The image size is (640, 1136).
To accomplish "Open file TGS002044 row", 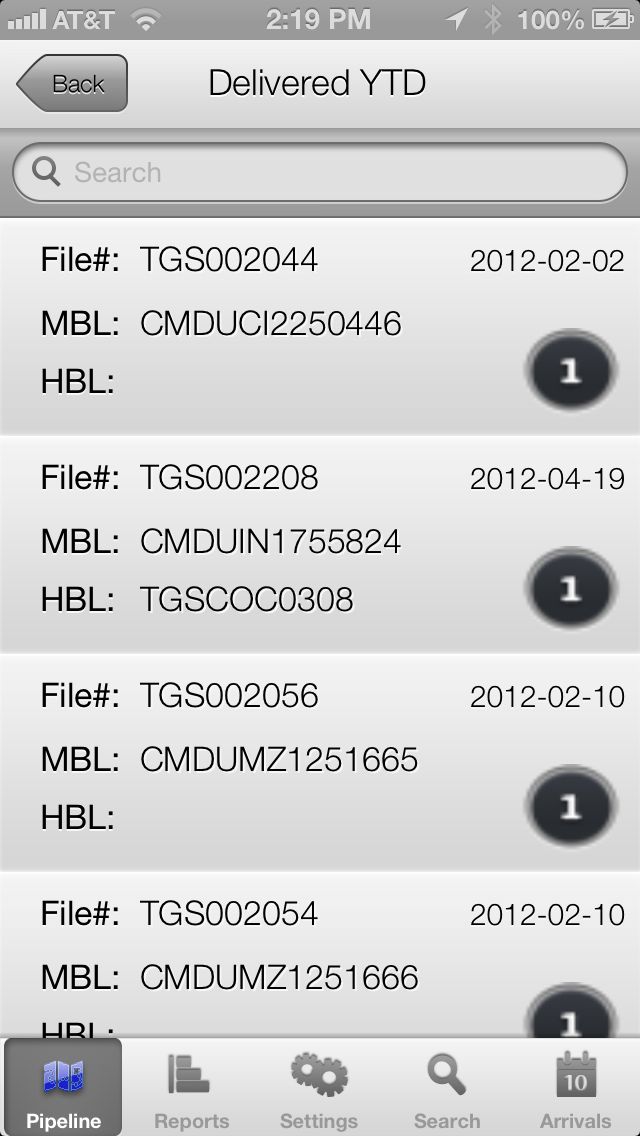I will point(320,327).
